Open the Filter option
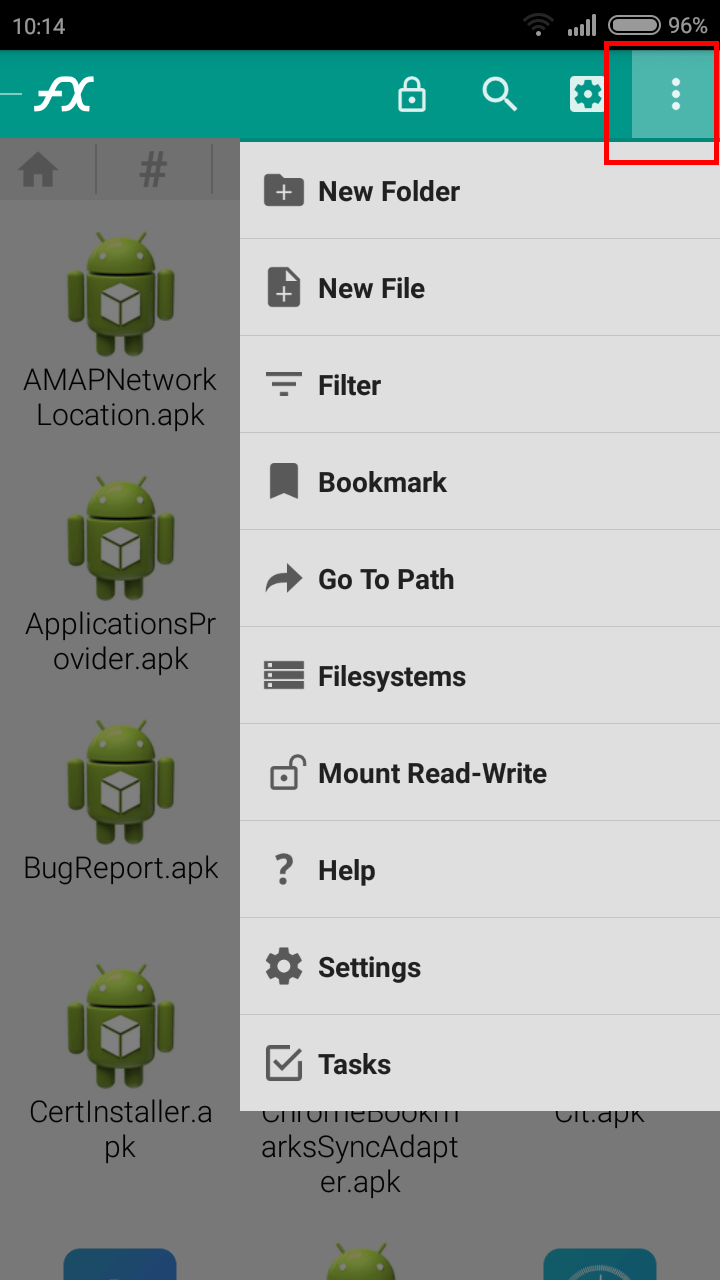720x1280 pixels. pyautogui.click(x=349, y=385)
